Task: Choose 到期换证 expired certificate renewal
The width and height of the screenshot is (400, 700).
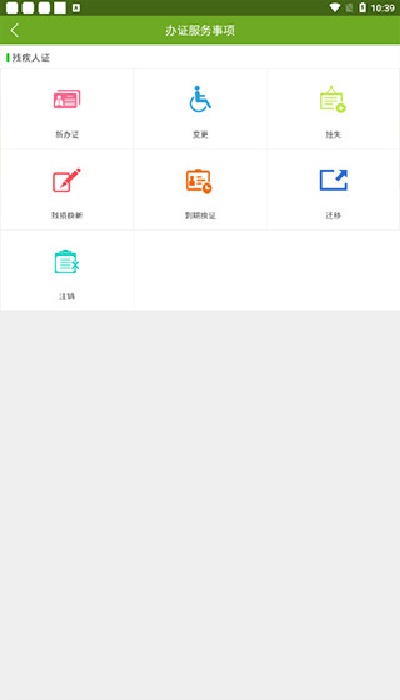Action: 200,190
